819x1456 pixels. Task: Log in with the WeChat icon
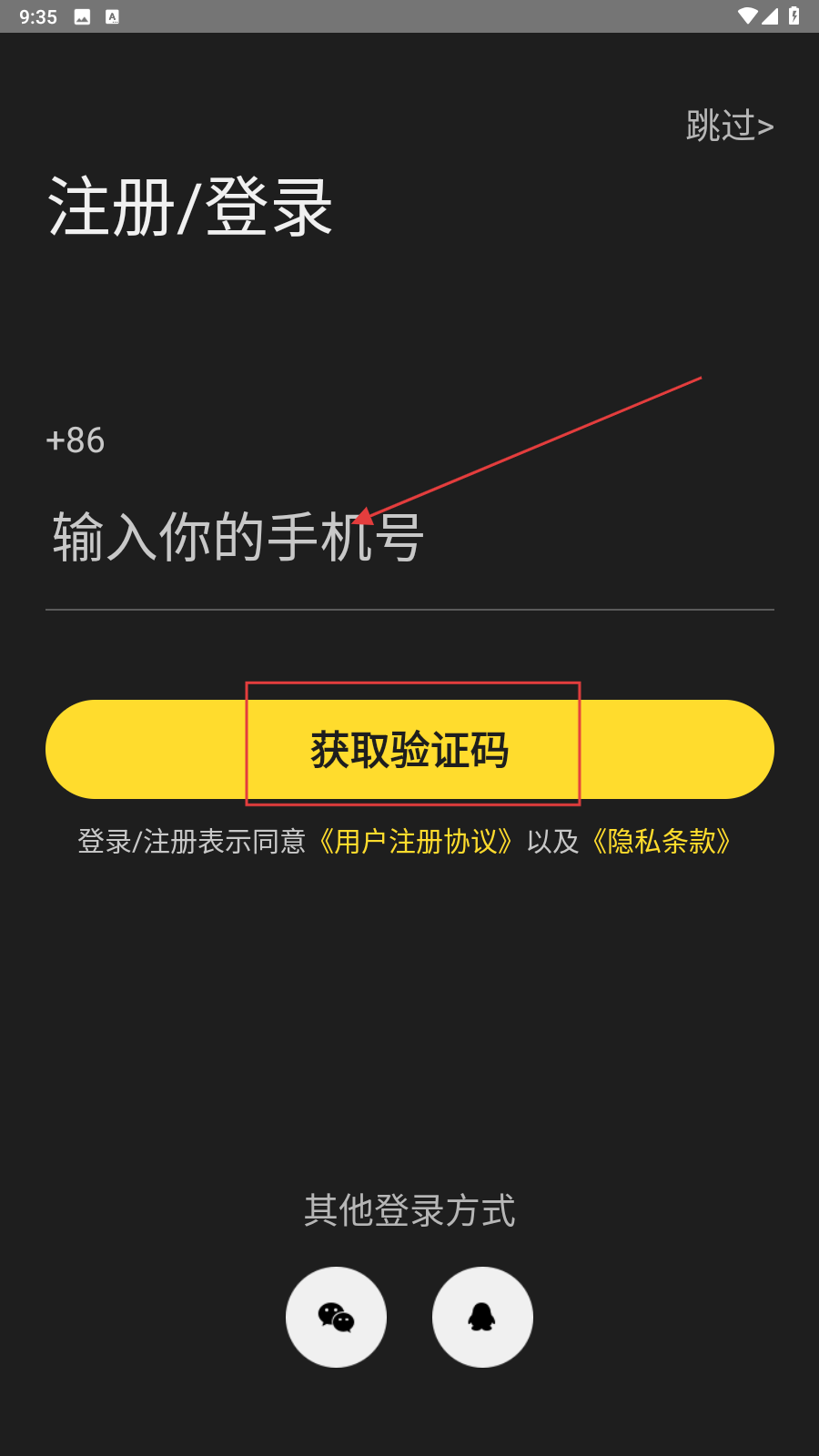336,1317
